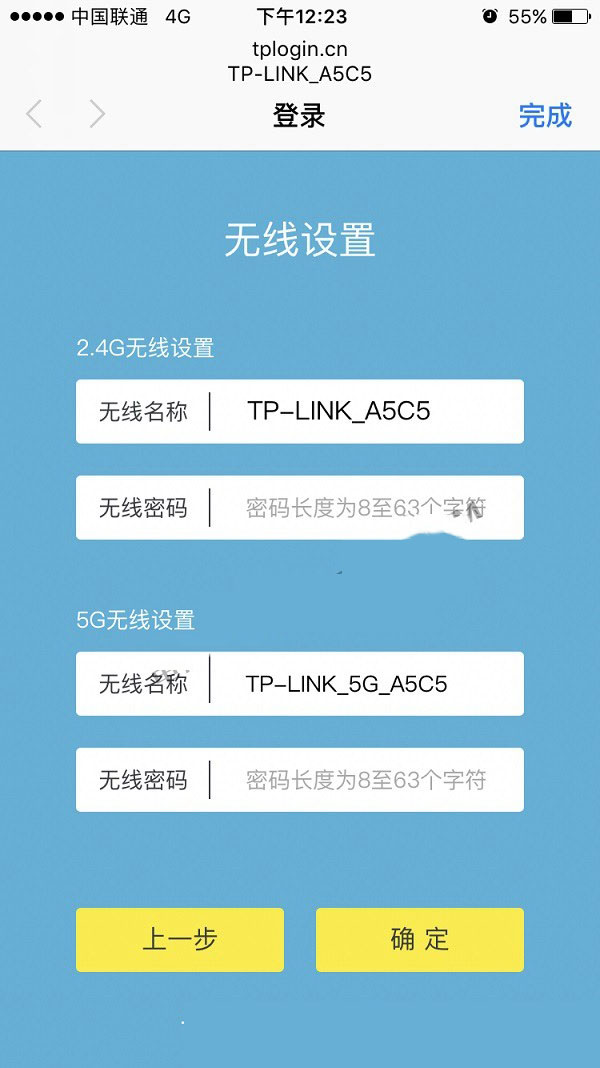Go back with the browser back arrow
The image size is (600, 1068).
pyautogui.click(x=34, y=115)
